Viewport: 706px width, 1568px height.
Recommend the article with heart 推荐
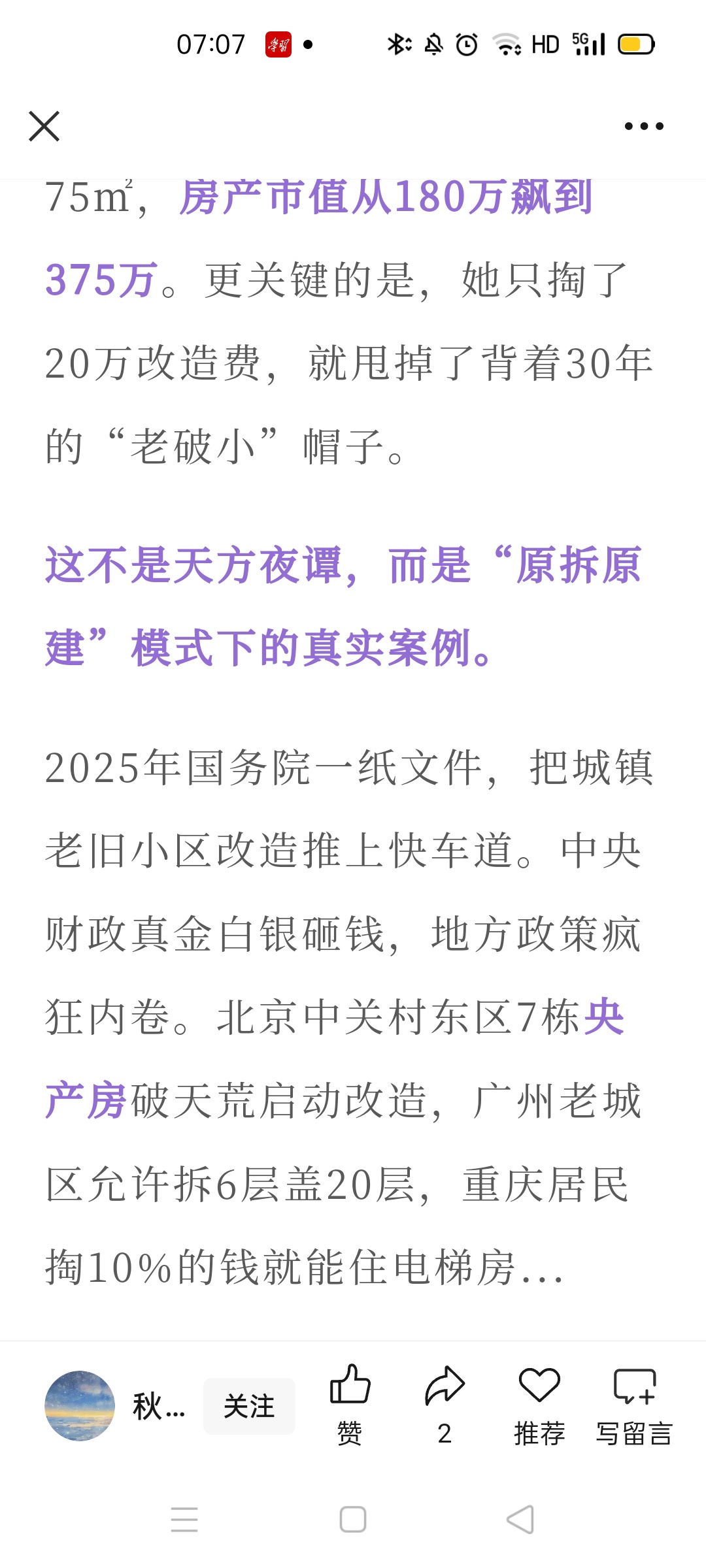[539, 1405]
